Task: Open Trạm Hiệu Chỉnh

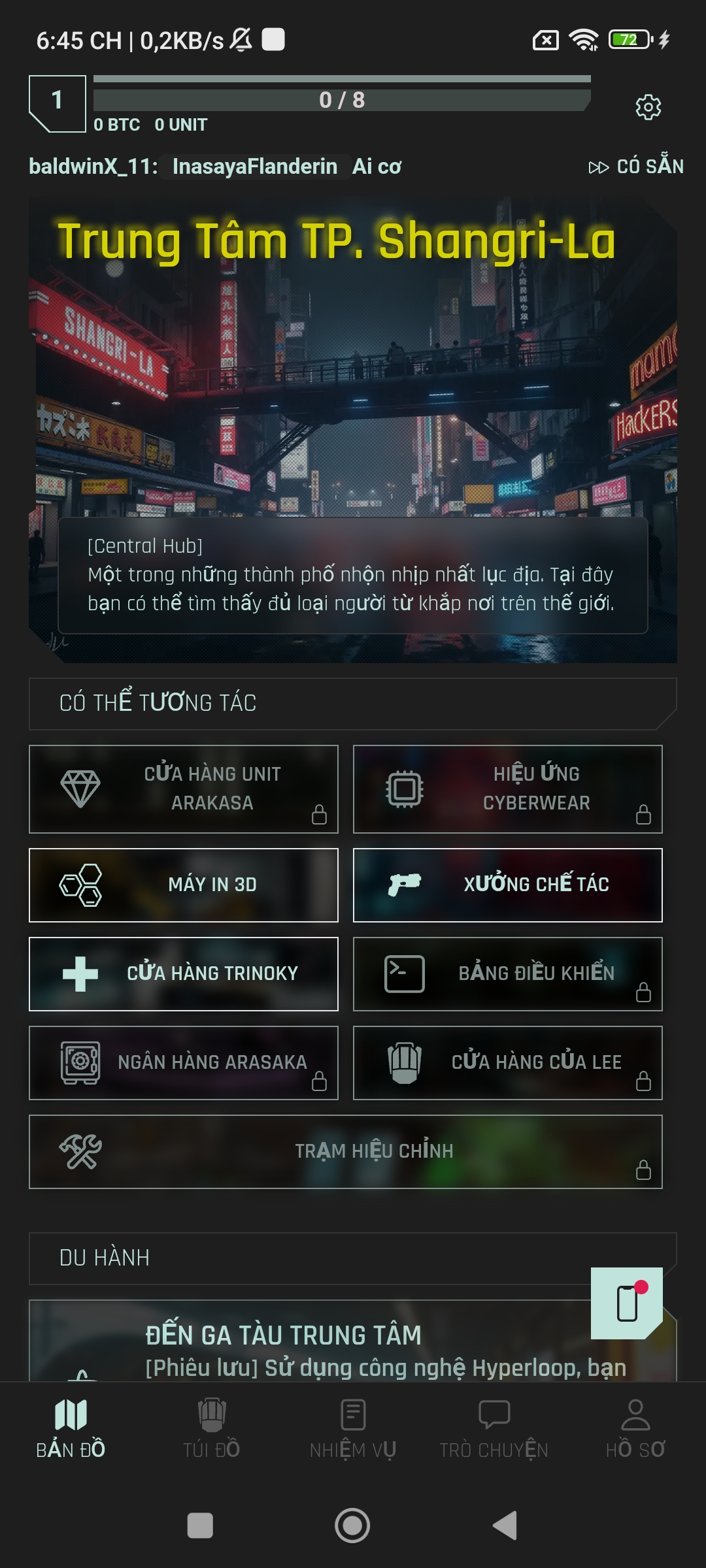Action: 346,1151
